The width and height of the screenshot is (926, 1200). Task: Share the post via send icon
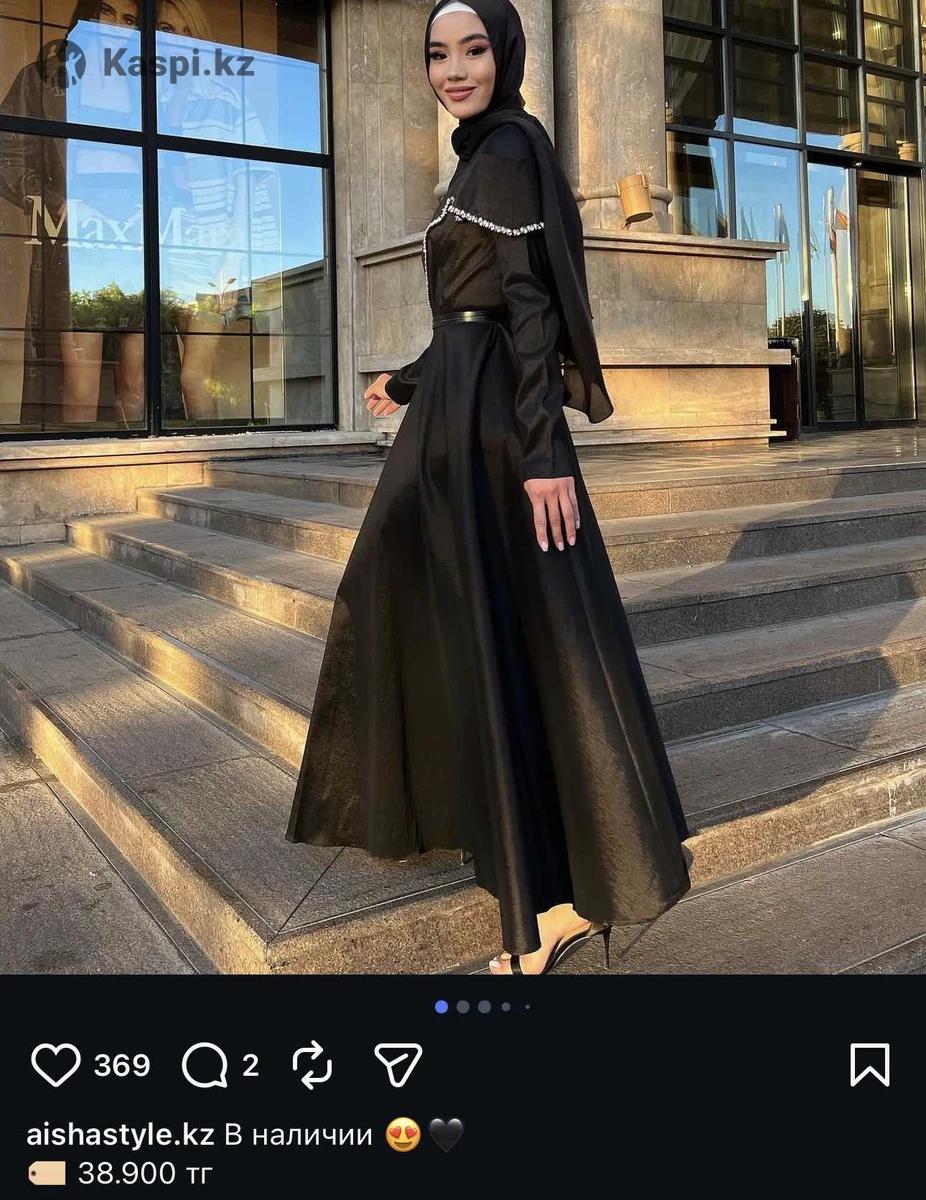tap(398, 1065)
